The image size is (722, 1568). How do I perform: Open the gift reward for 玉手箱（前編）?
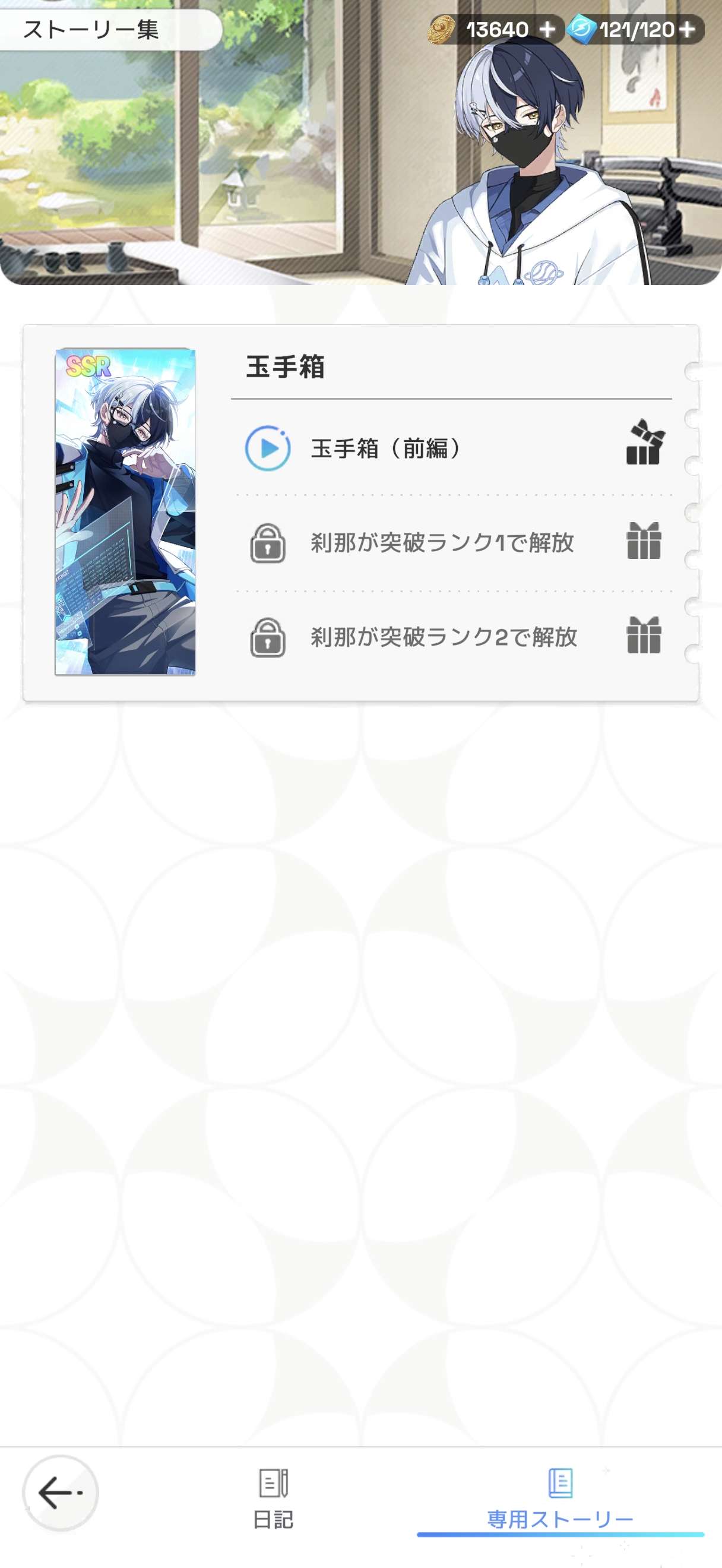[x=645, y=442]
